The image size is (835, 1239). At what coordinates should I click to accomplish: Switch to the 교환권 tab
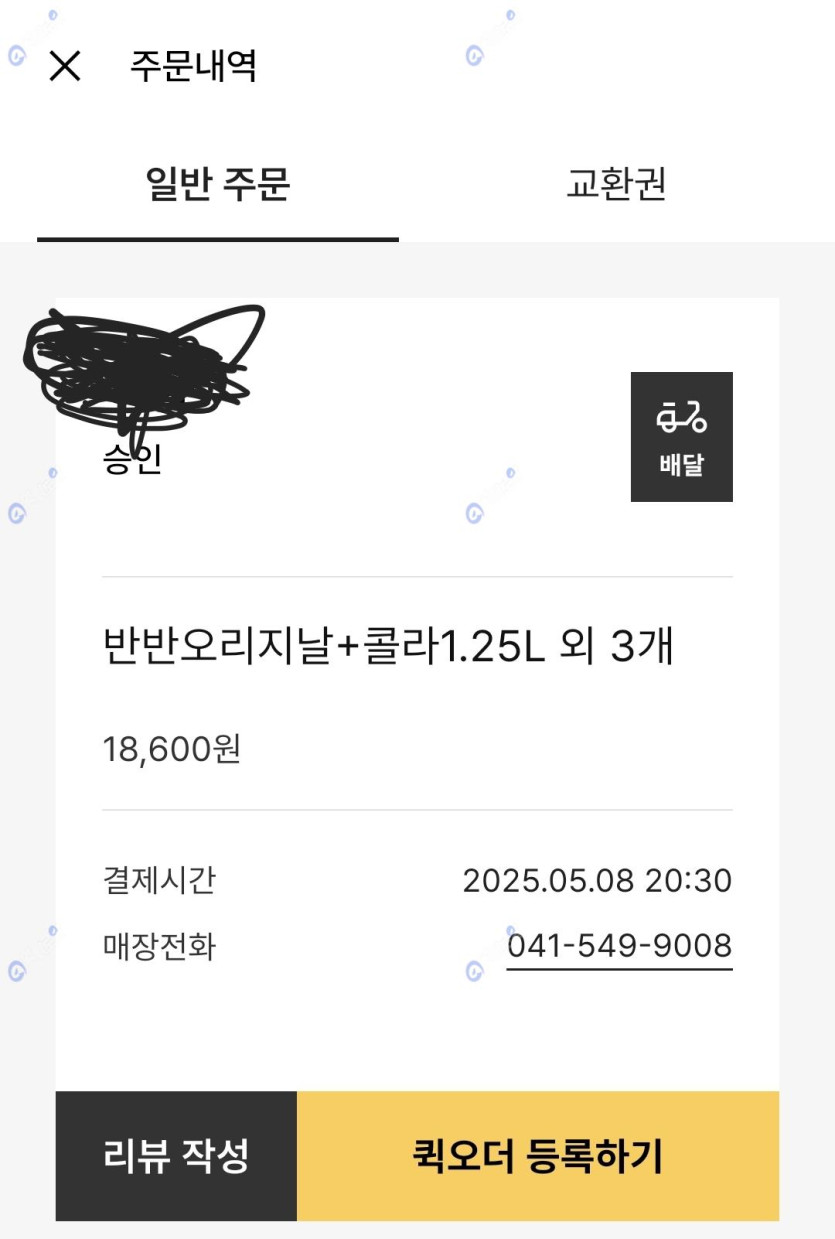616,185
